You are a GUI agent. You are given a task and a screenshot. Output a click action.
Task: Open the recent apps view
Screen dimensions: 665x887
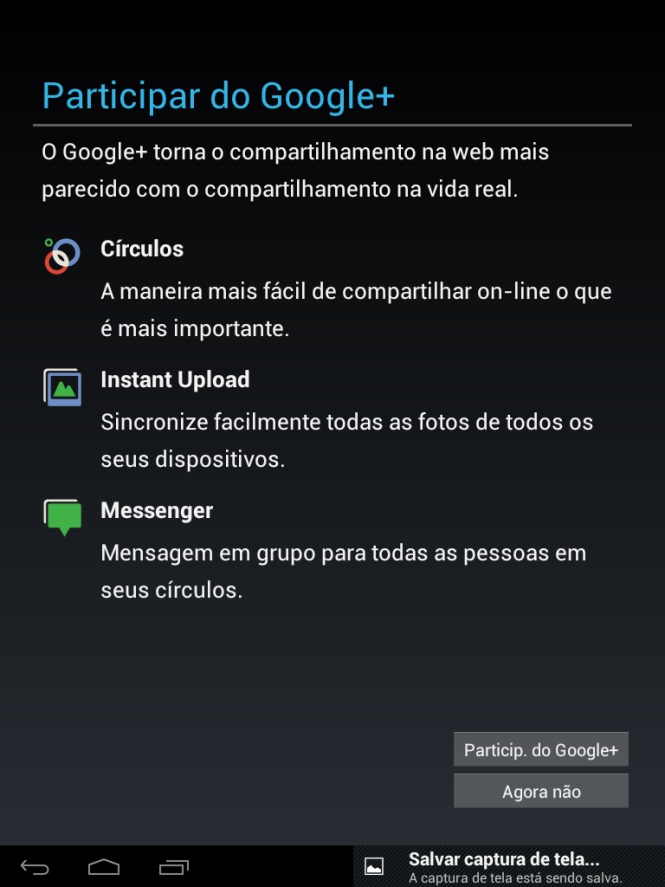click(x=173, y=867)
